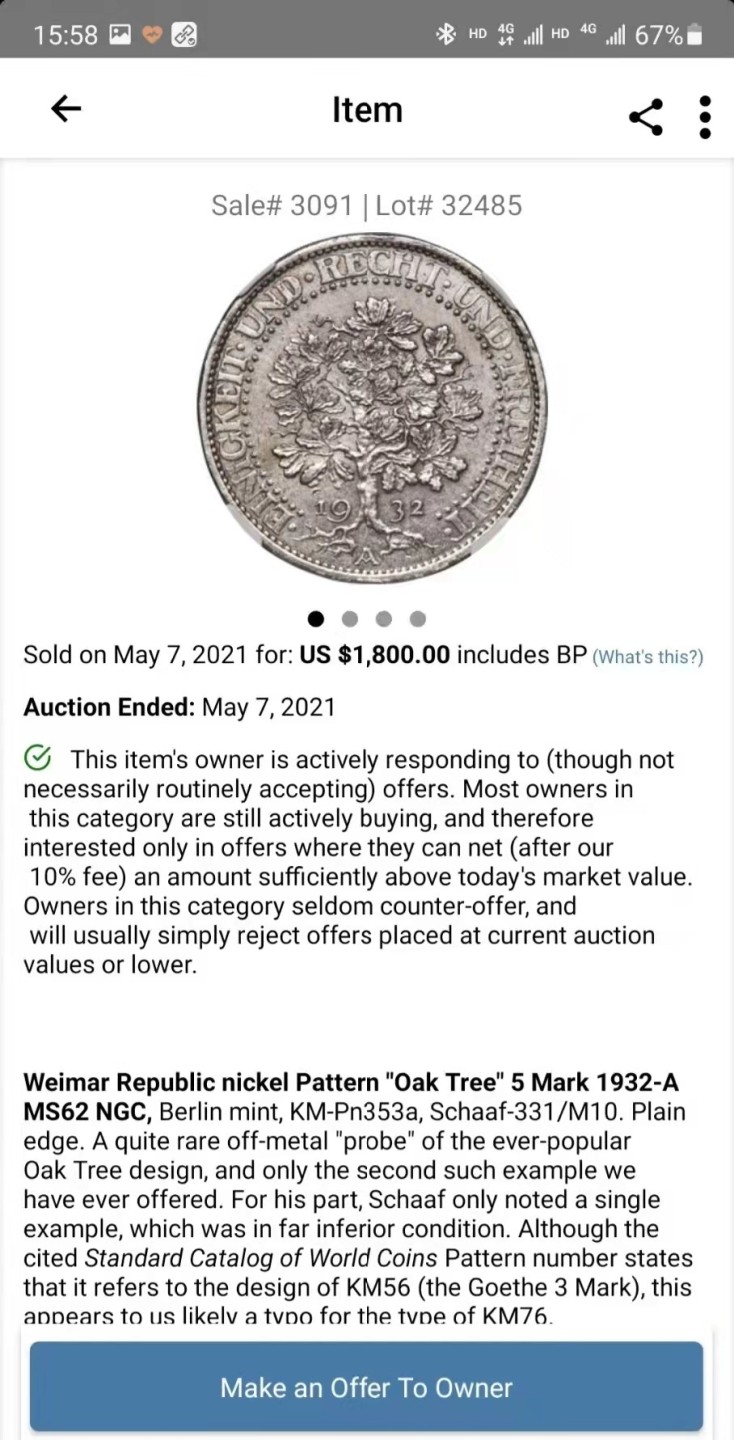
Task: Tap Make an Offer To Owner
Action: 366,1387
